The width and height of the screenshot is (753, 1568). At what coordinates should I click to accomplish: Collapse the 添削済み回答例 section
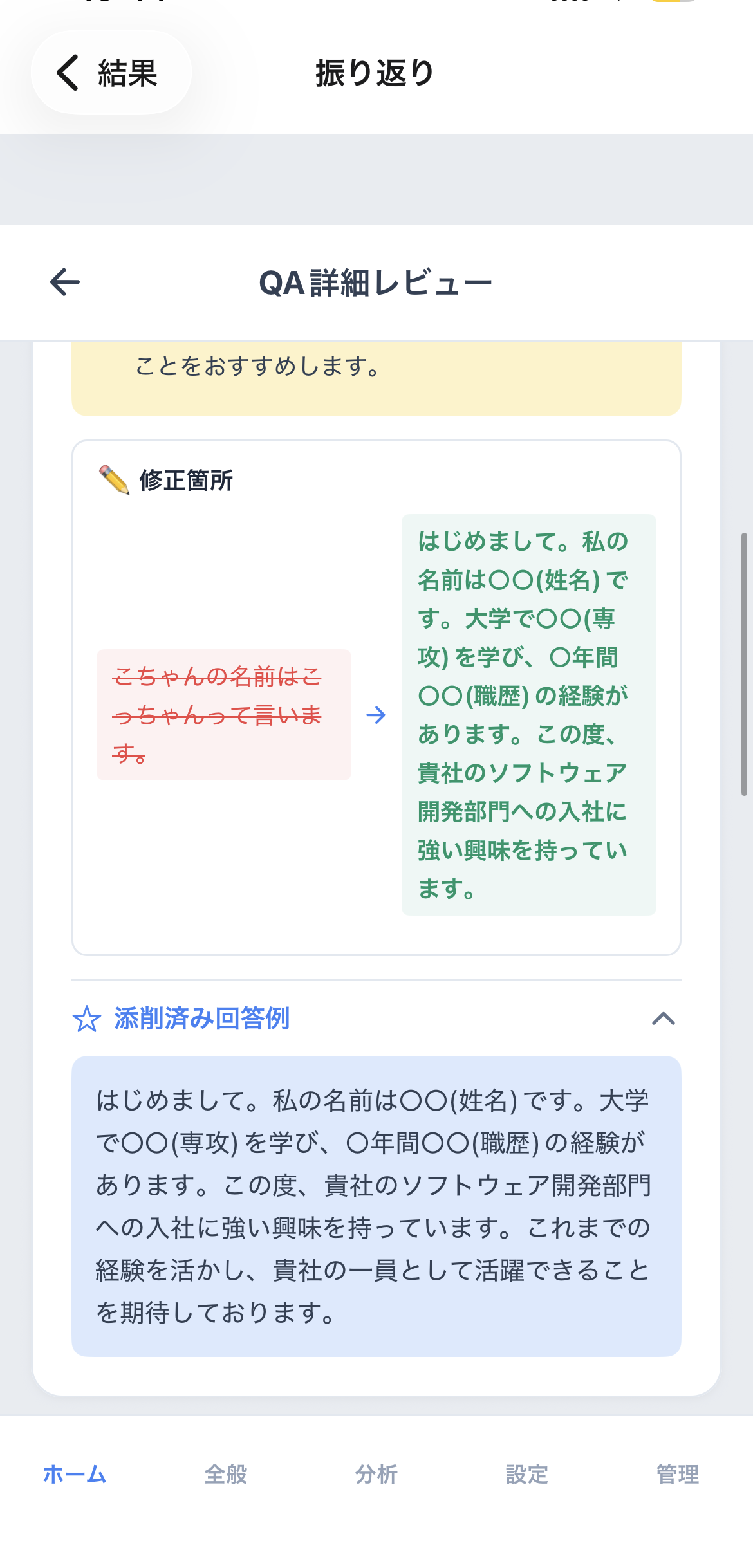[x=664, y=1019]
